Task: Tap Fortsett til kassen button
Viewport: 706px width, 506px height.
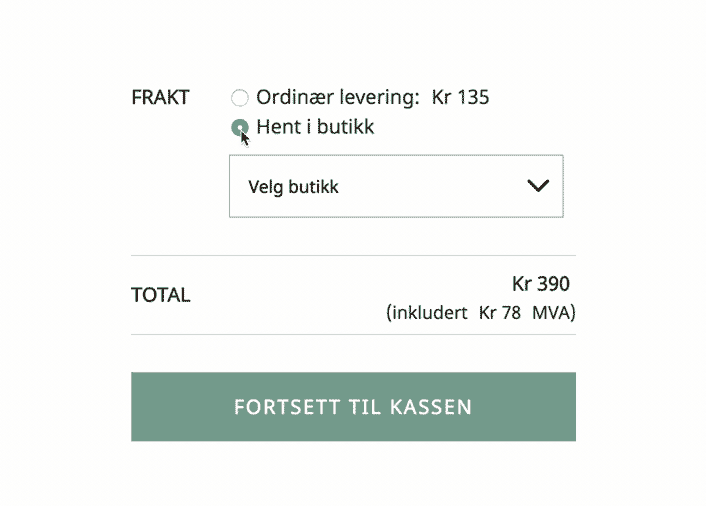Action: point(353,407)
